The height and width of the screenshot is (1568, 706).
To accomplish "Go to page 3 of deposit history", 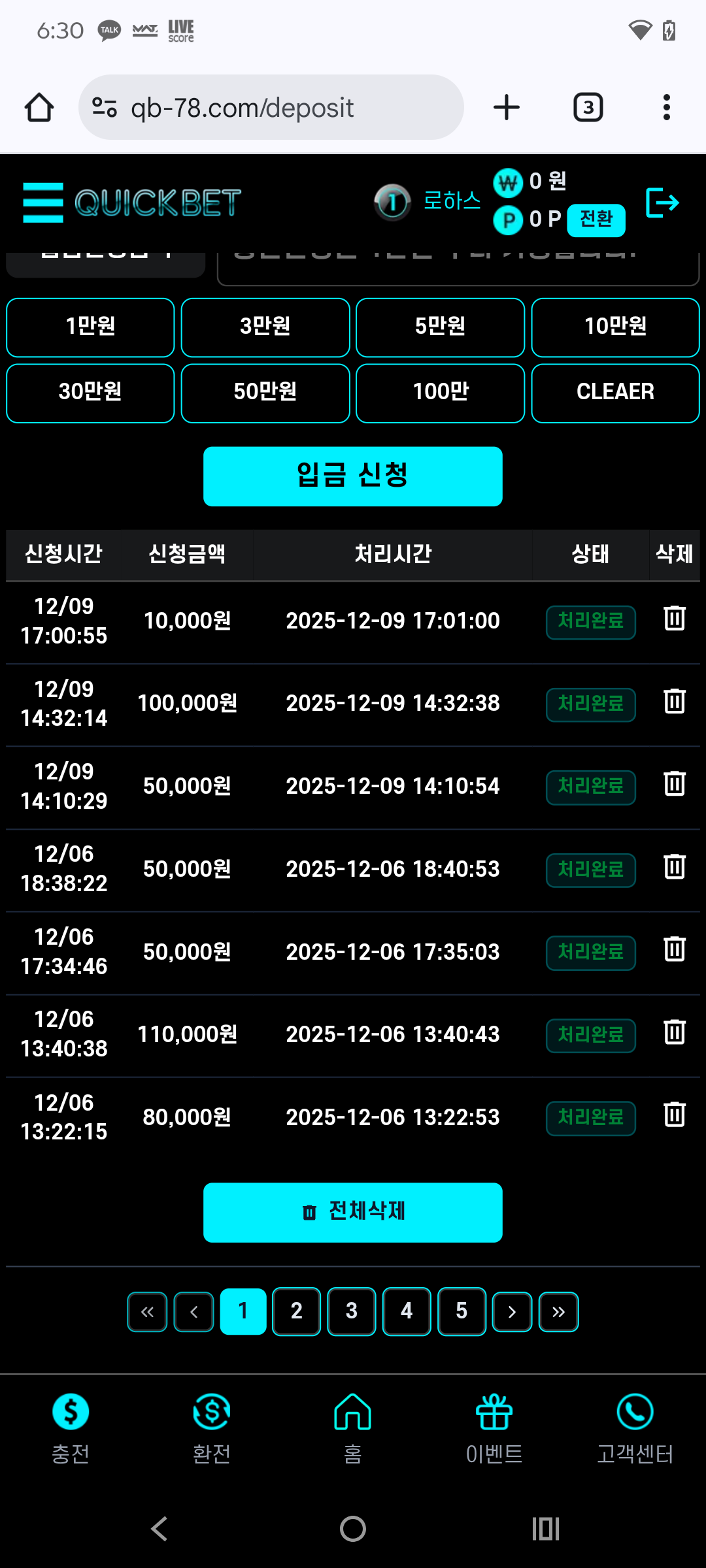I will tap(351, 1311).
